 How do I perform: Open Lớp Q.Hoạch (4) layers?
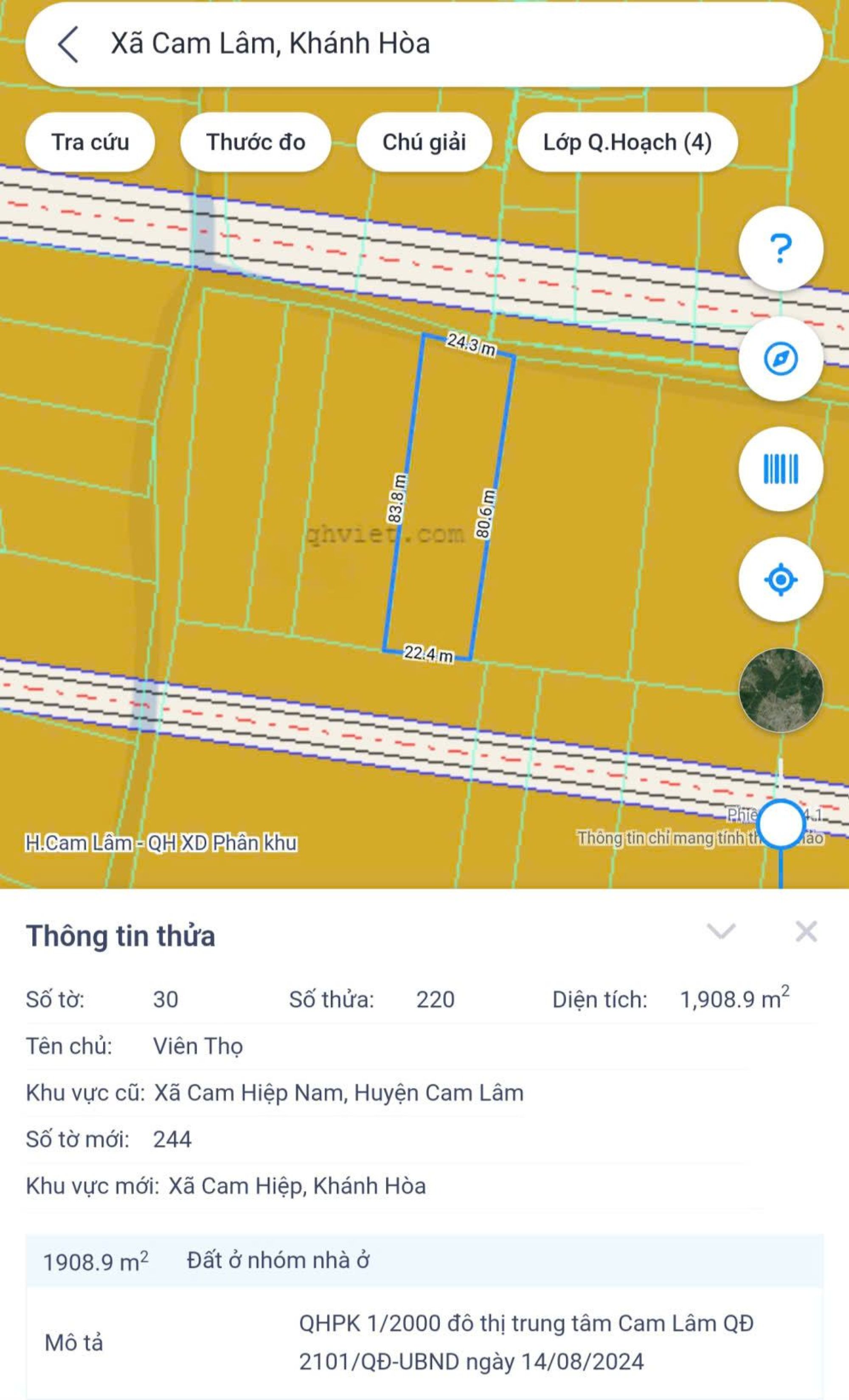[627, 142]
